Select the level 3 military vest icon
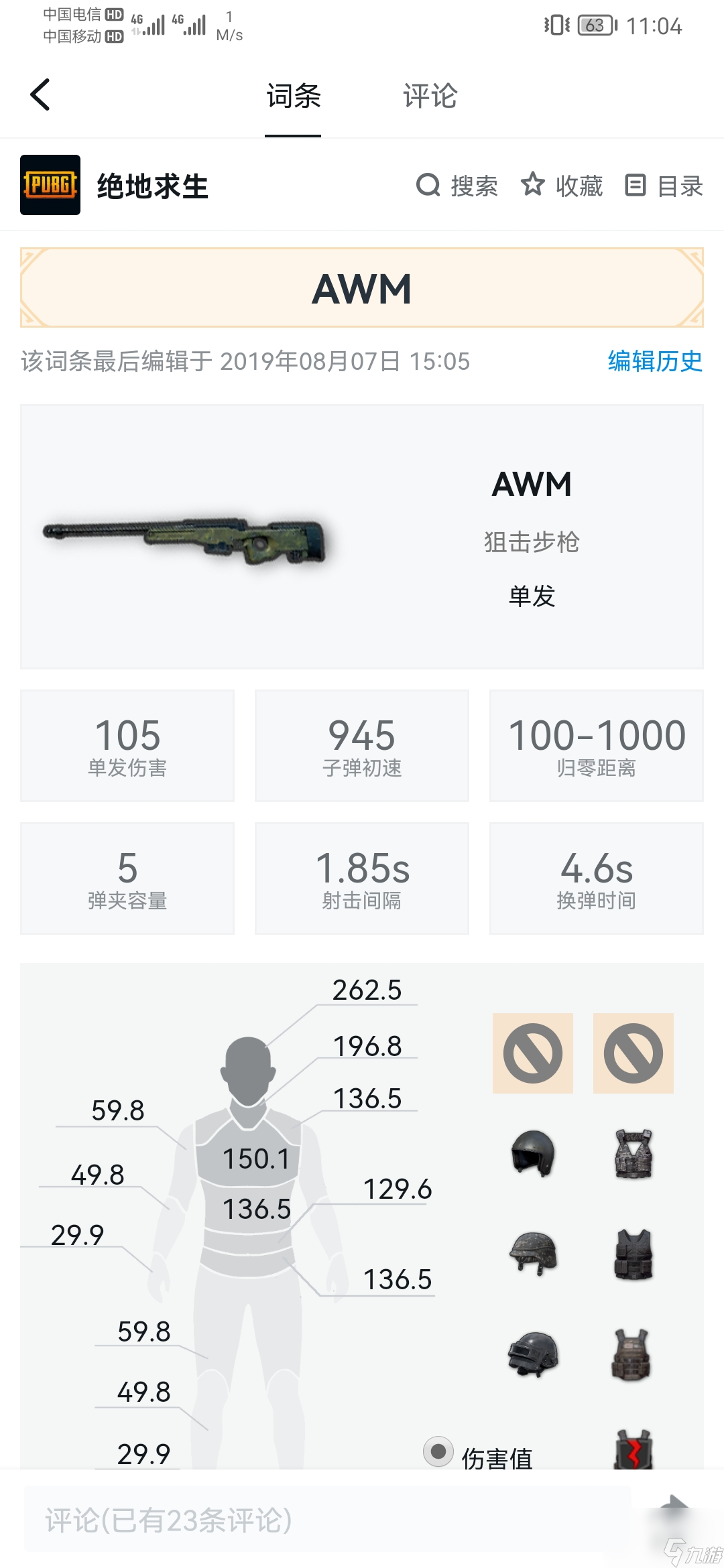724x1568 pixels. 632,1354
